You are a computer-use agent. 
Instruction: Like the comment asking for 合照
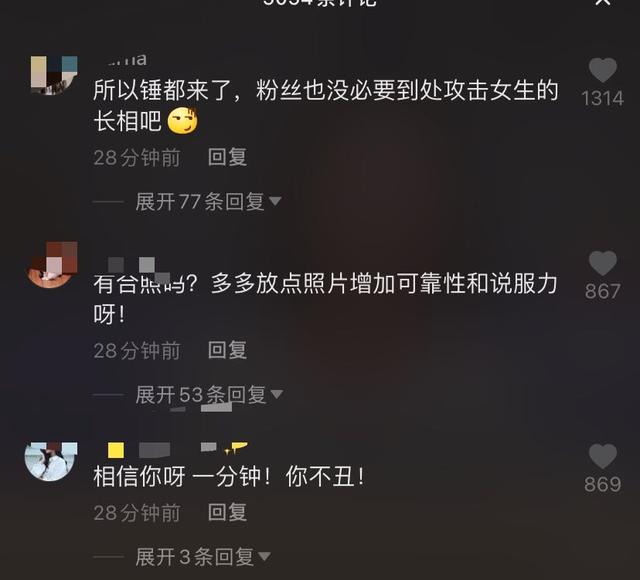click(x=602, y=264)
